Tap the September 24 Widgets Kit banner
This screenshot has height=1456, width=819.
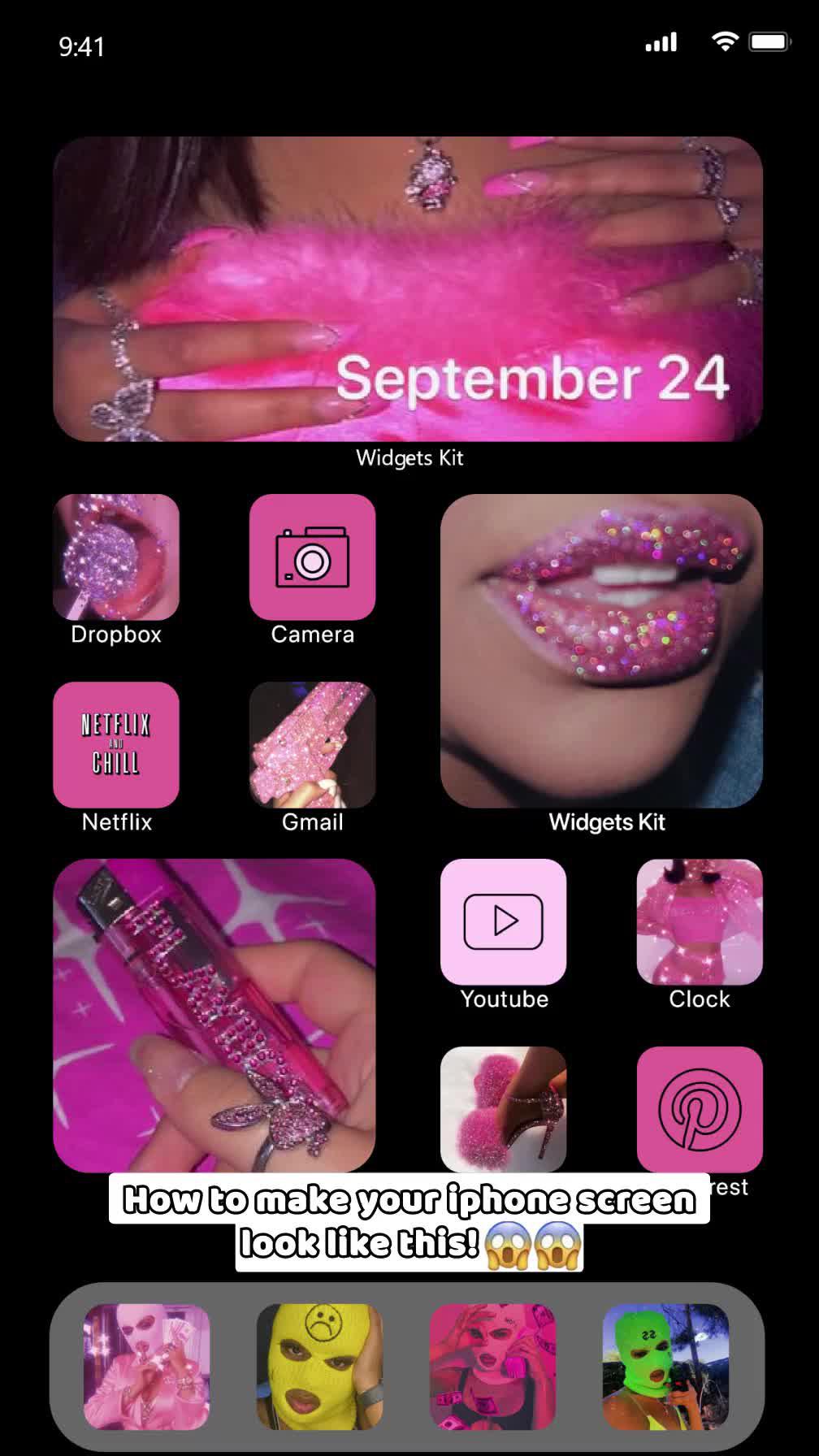(409, 288)
